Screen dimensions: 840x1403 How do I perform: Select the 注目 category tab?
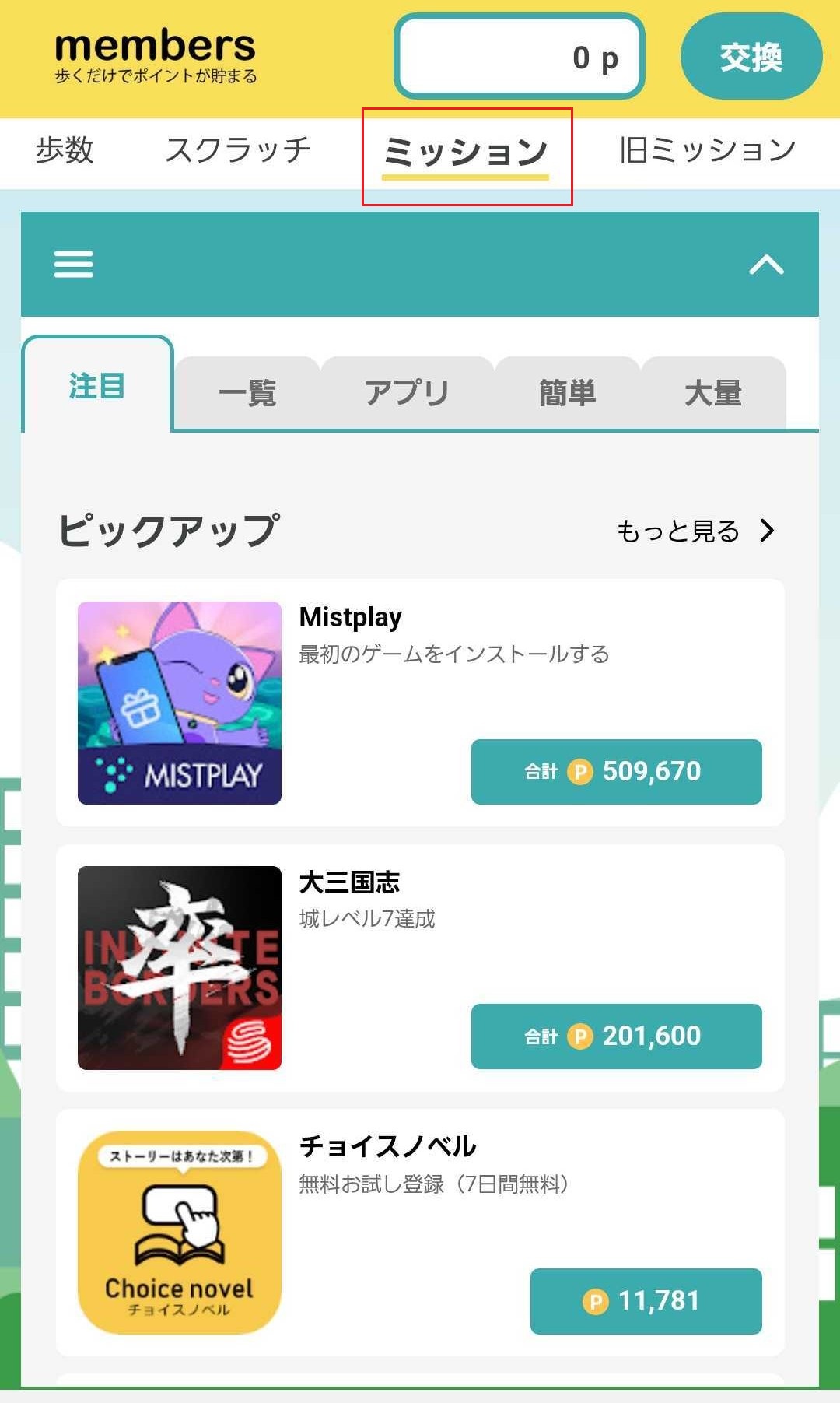(x=97, y=386)
